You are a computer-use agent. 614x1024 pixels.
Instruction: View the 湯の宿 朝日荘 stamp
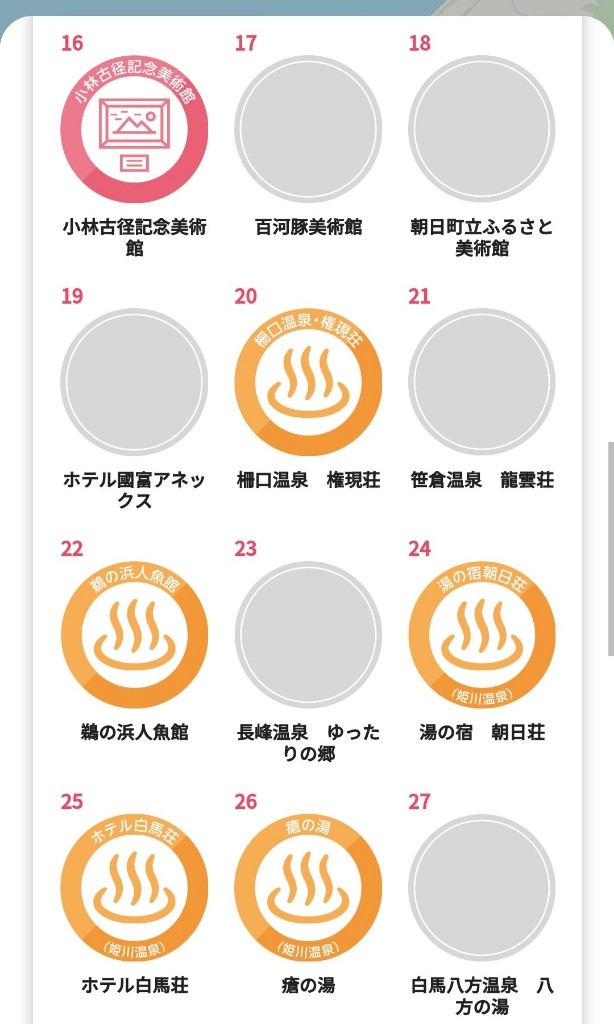pos(482,634)
